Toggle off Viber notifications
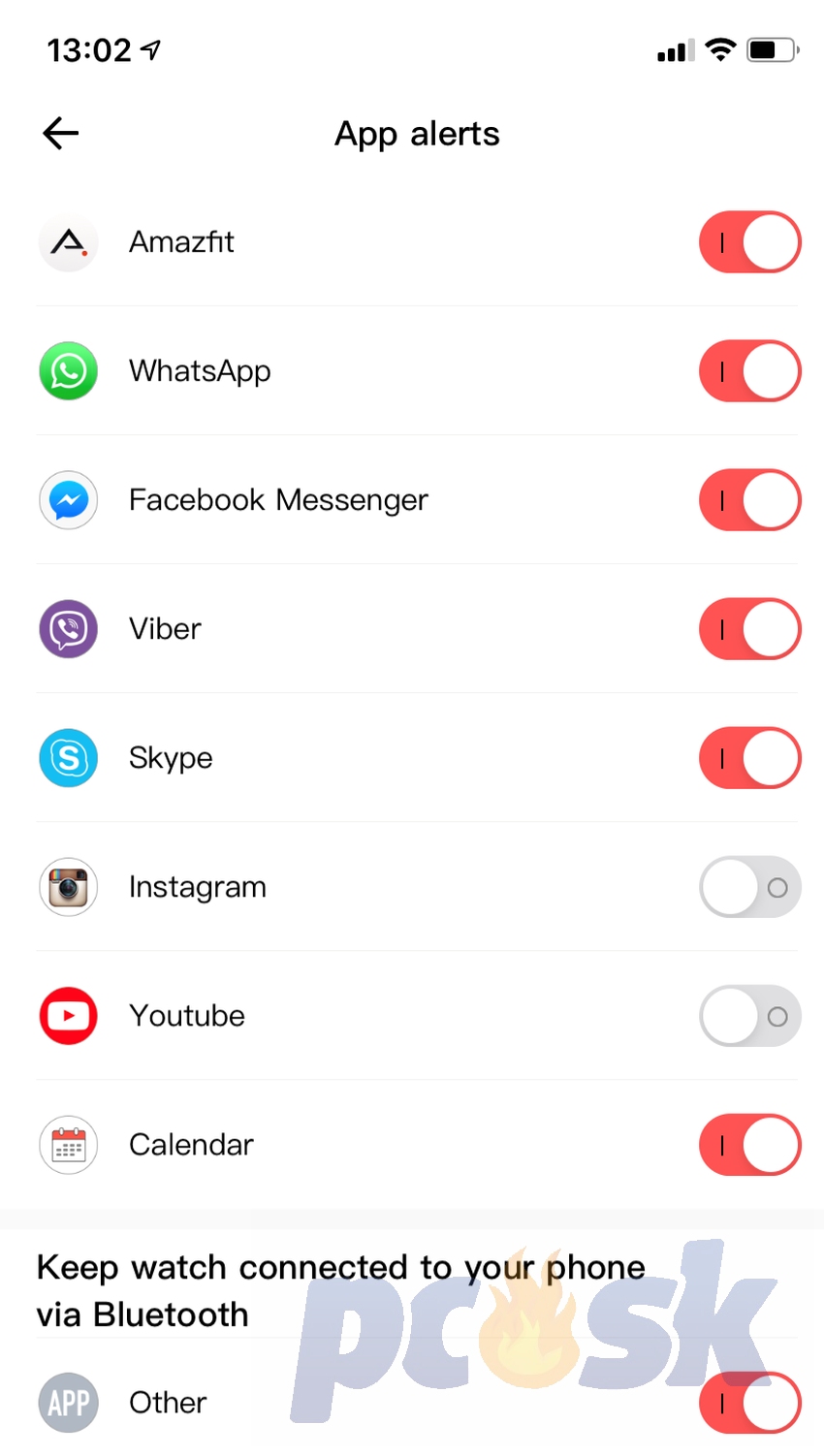824x1456 pixels. click(750, 629)
